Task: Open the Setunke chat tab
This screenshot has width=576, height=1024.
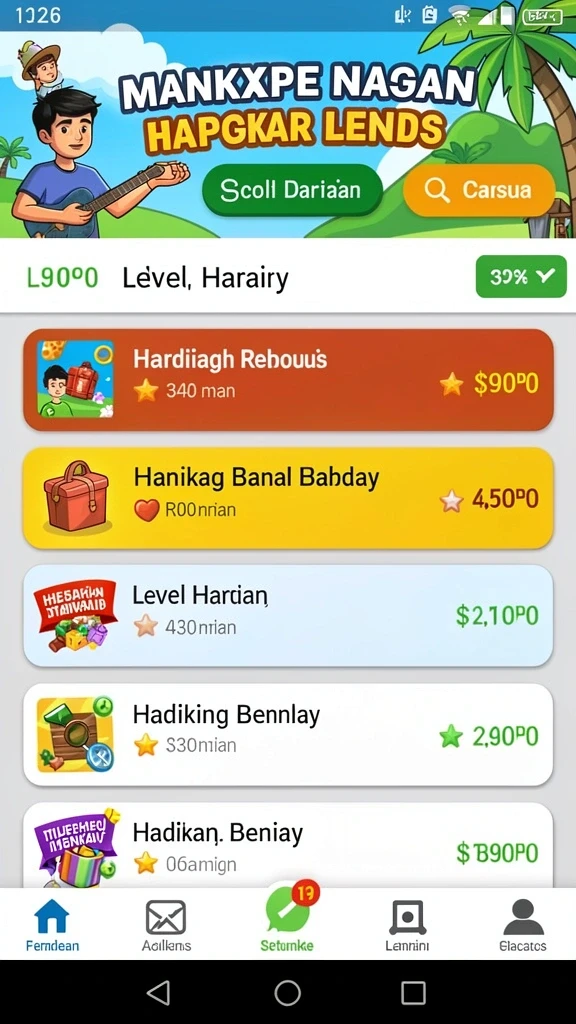Action: coord(287,922)
